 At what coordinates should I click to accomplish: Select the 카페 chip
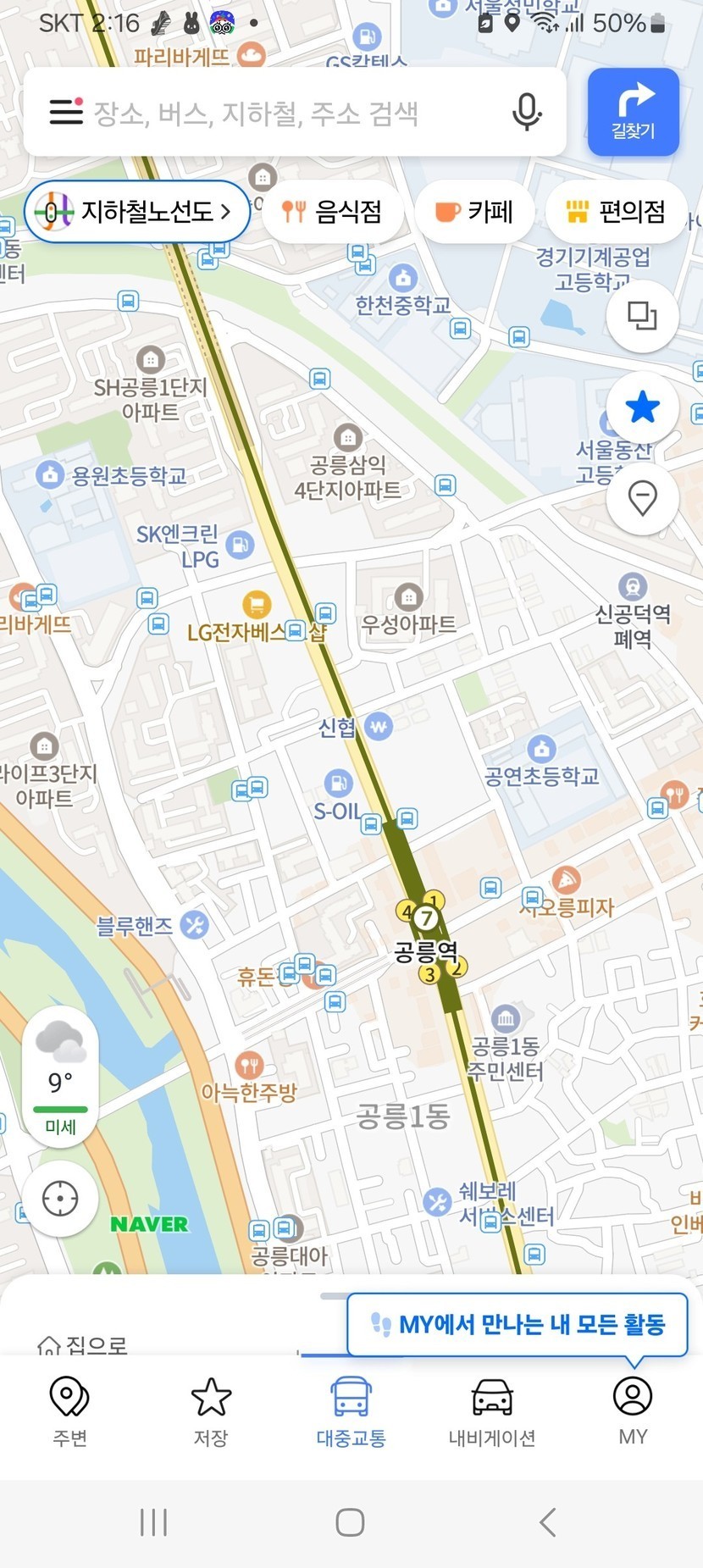point(474,211)
